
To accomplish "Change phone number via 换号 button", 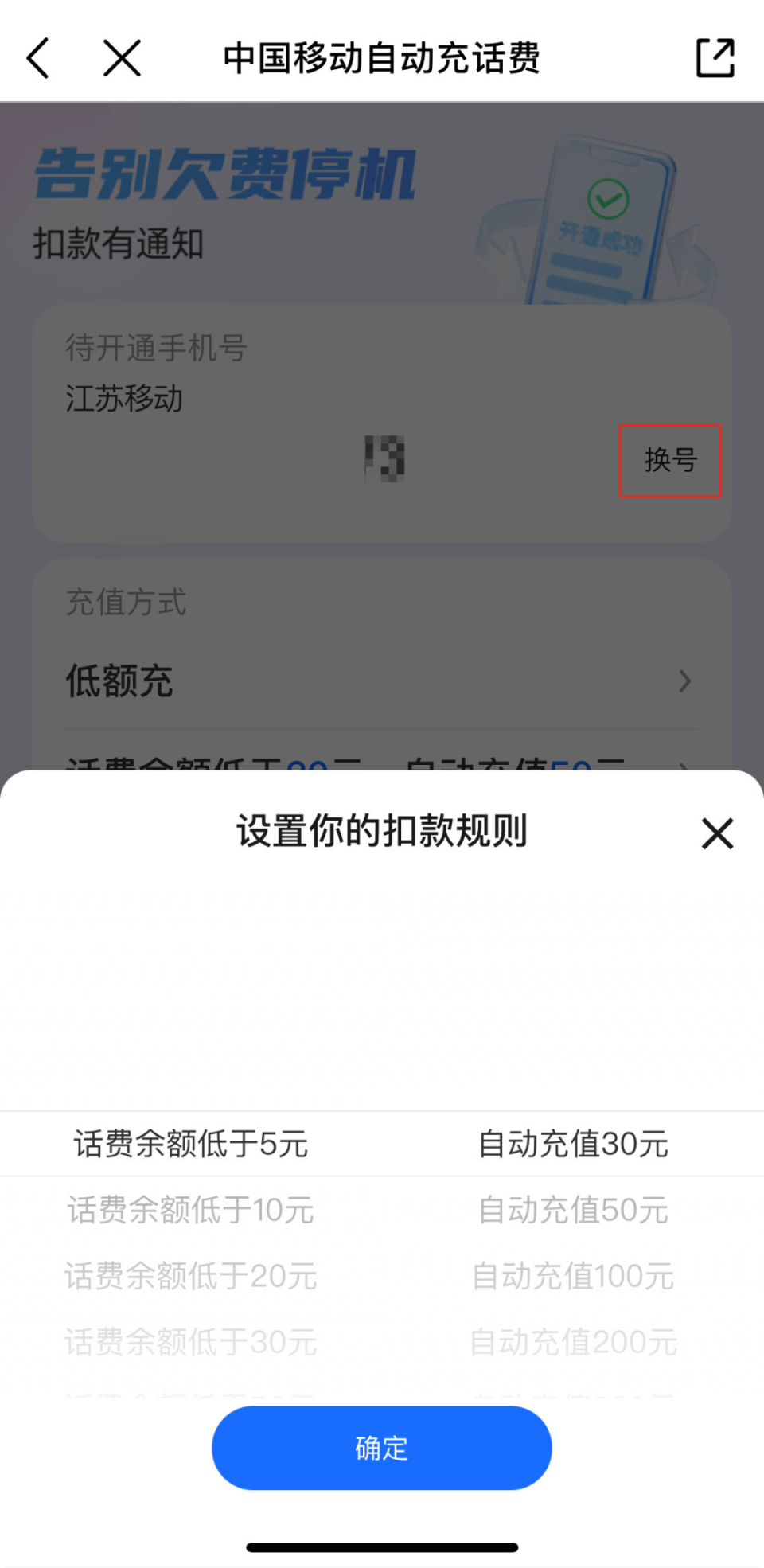I will pyautogui.click(x=670, y=460).
